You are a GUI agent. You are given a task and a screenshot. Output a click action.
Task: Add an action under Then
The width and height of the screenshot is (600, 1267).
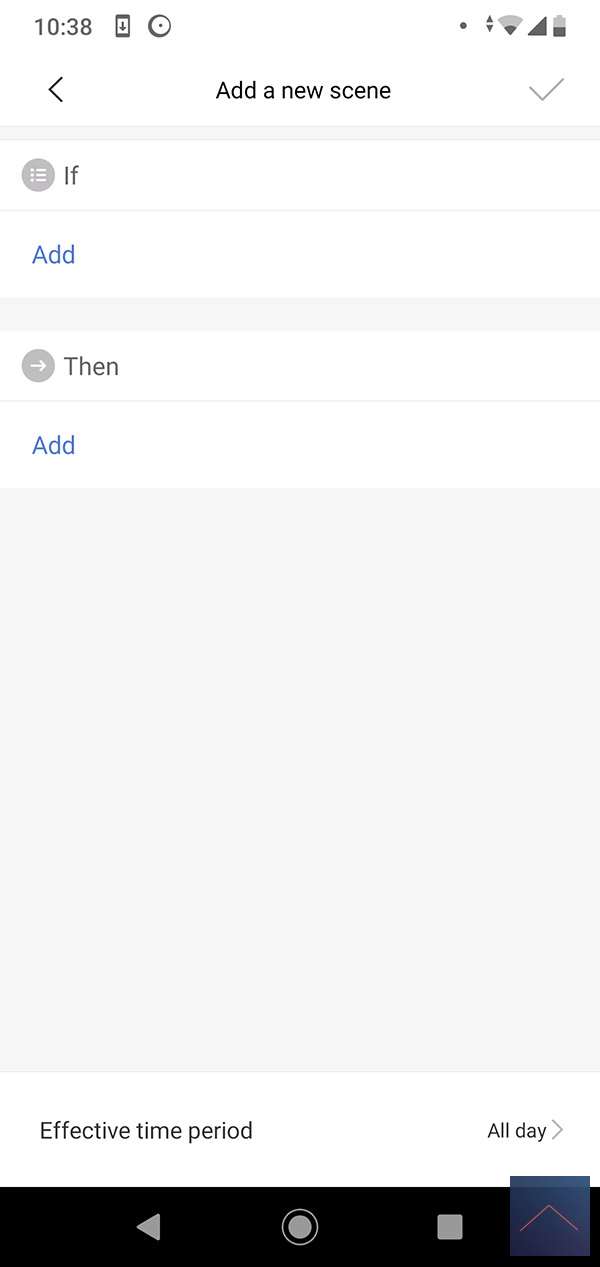[54, 445]
